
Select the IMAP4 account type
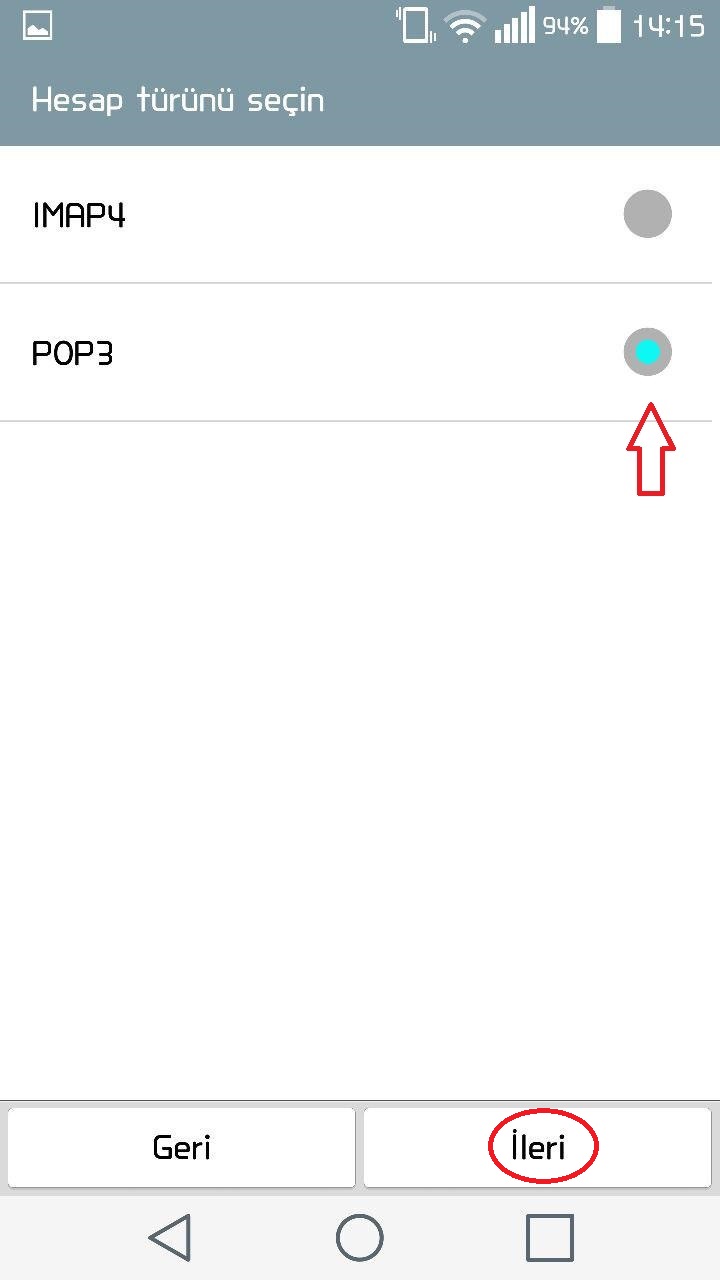pos(360,215)
